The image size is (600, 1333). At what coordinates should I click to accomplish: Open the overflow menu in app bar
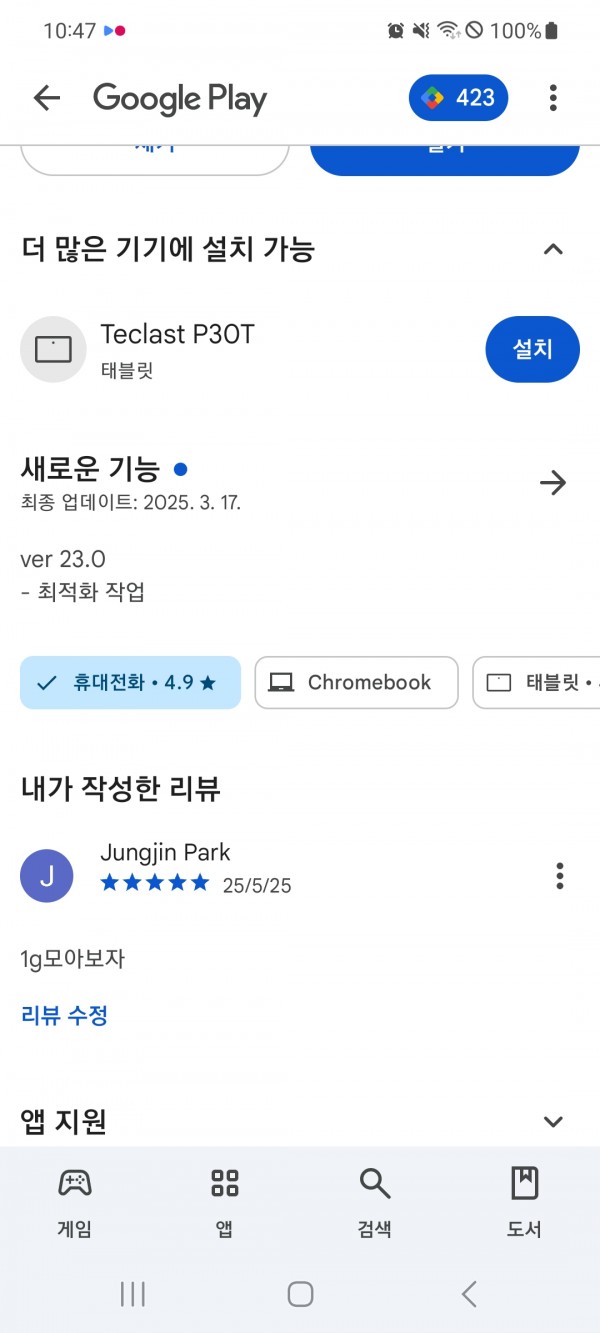(553, 98)
